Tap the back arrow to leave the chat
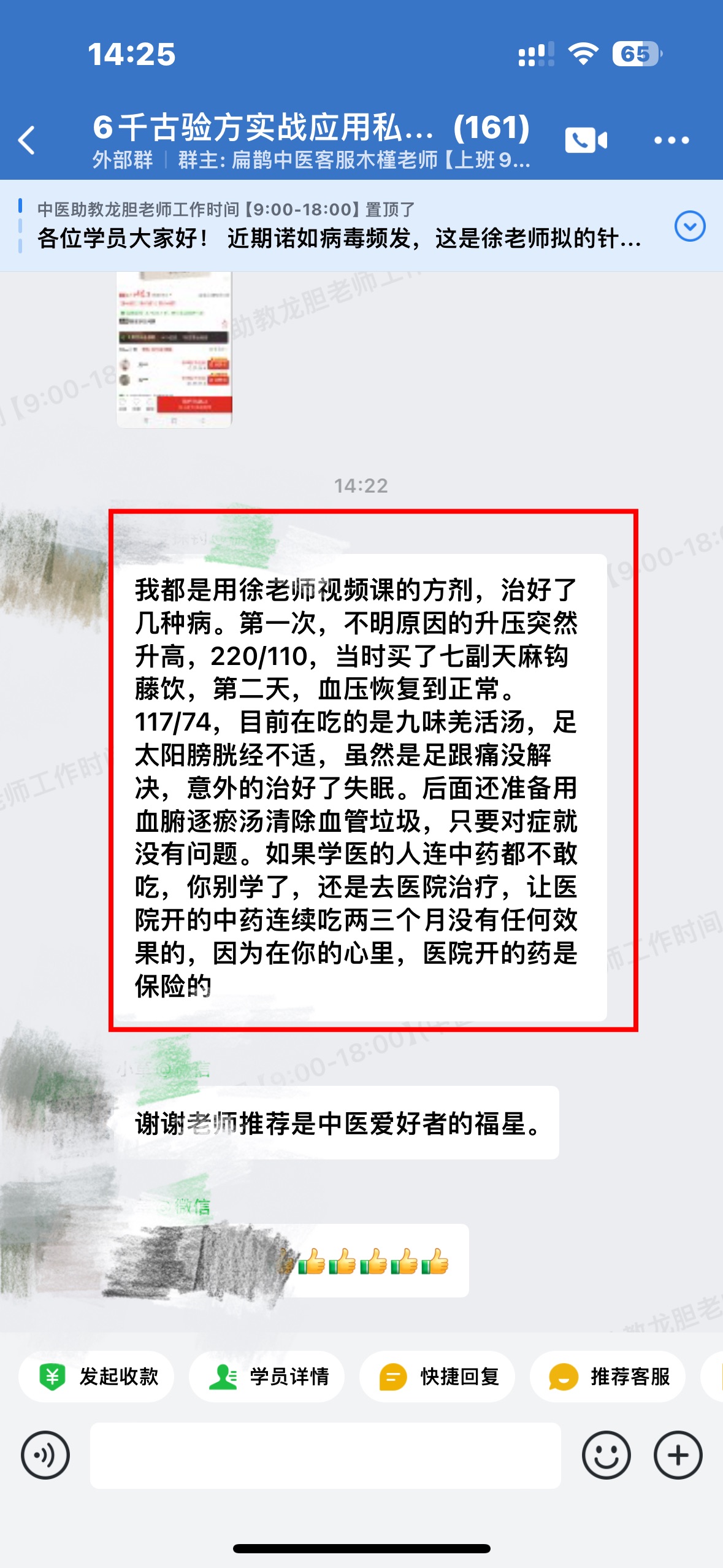Viewport: 723px width, 1568px height. 27,140
